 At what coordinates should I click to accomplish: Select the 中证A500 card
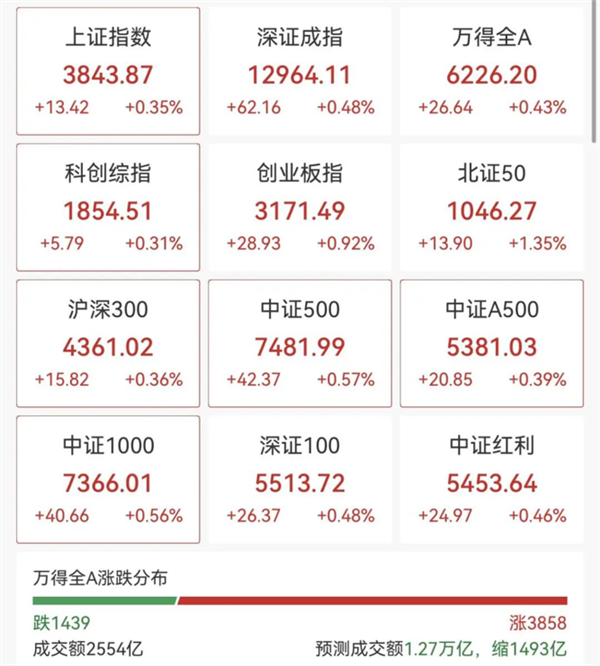coord(492,343)
